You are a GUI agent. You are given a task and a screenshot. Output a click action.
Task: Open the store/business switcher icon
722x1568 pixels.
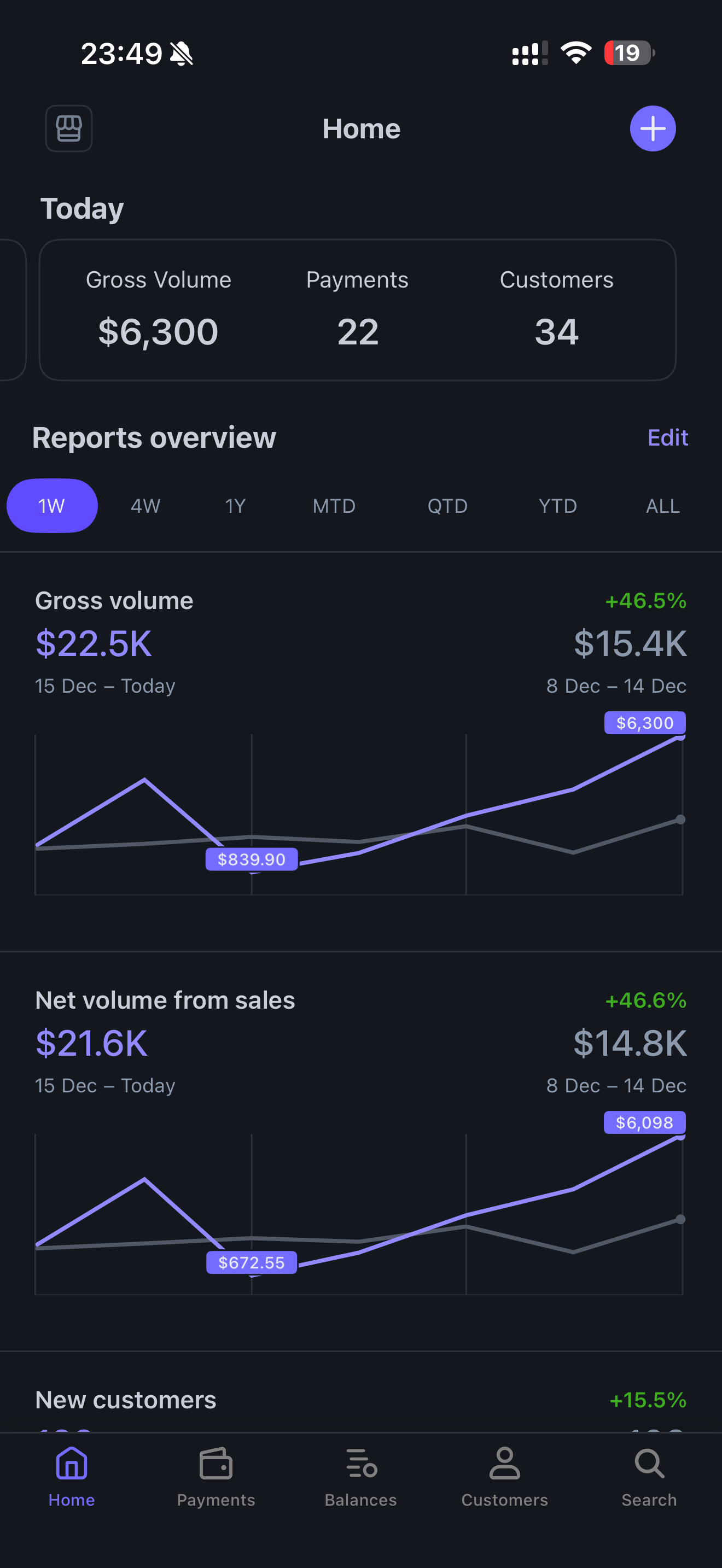(68, 128)
